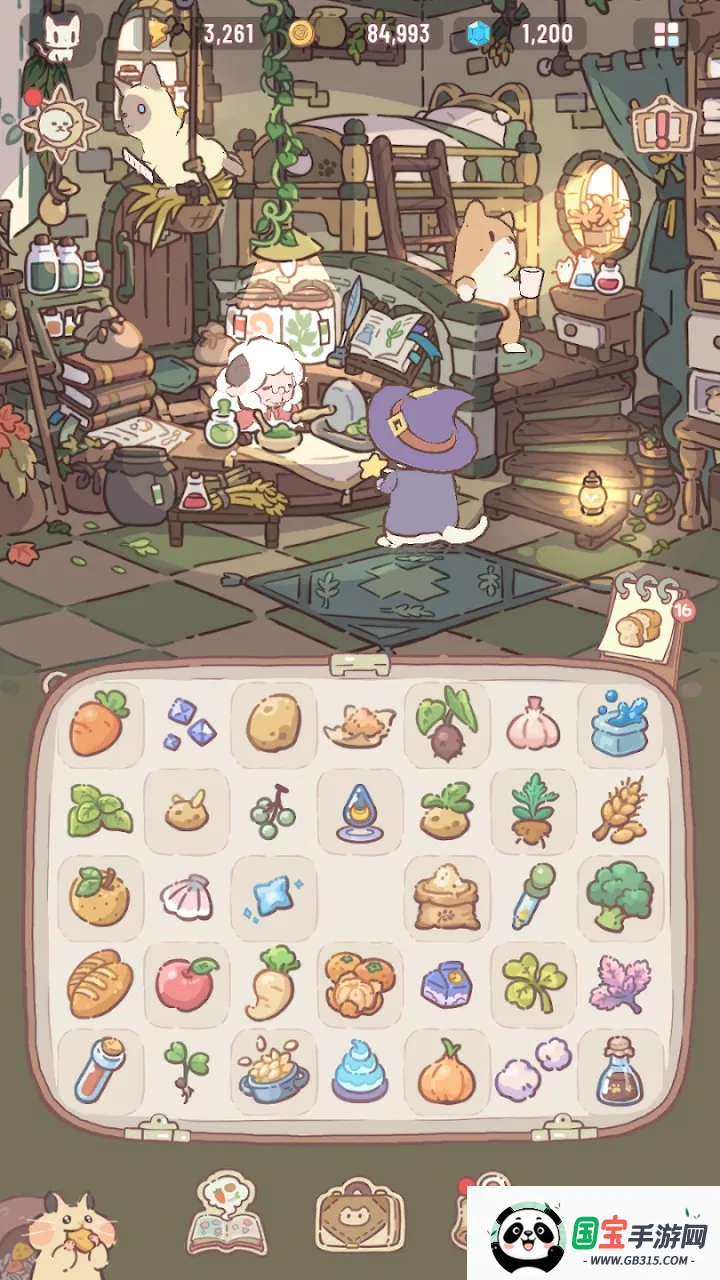Image resolution: width=720 pixels, height=1280 pixels.
Task: Select the onion on the bottom row
Action: pos(444,1074)
